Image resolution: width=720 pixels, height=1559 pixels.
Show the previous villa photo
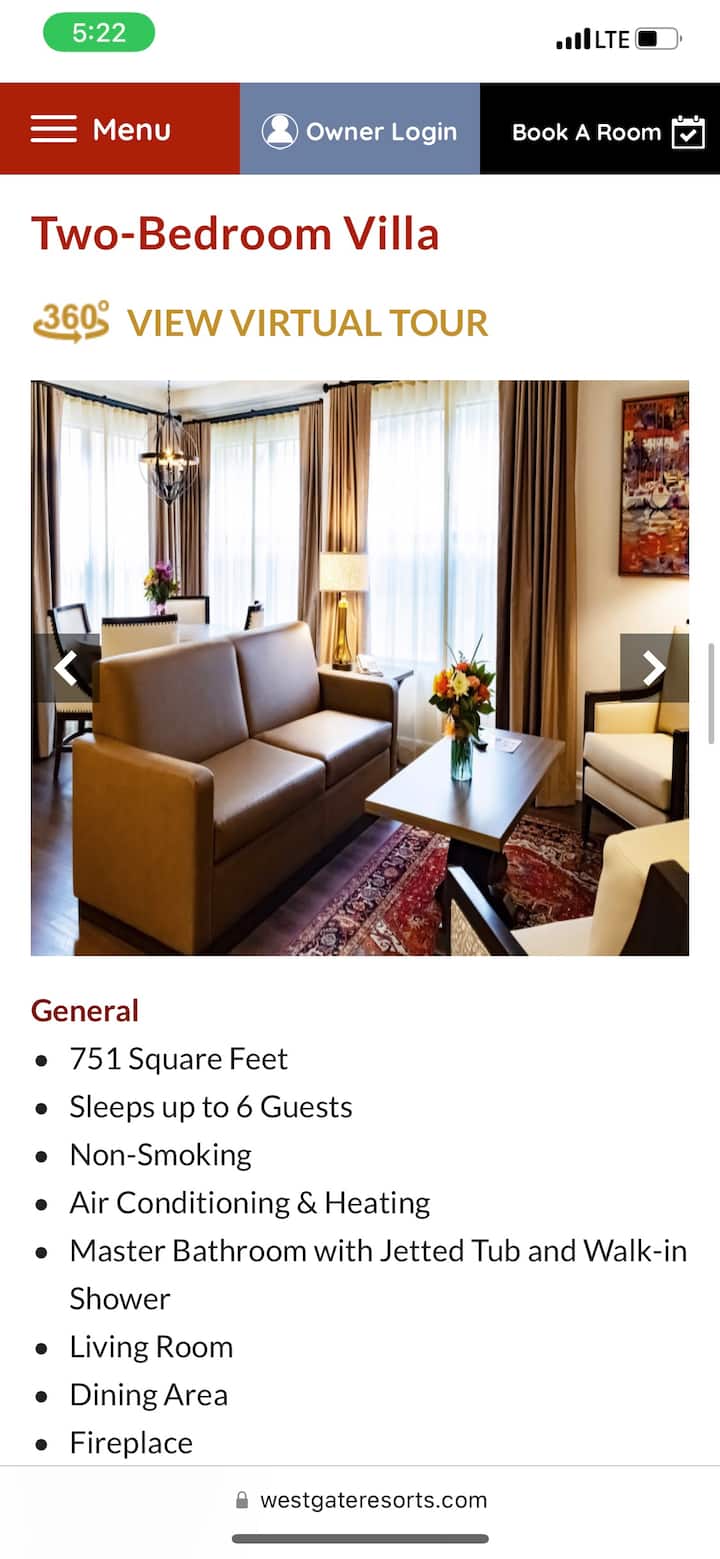[65, 667]
